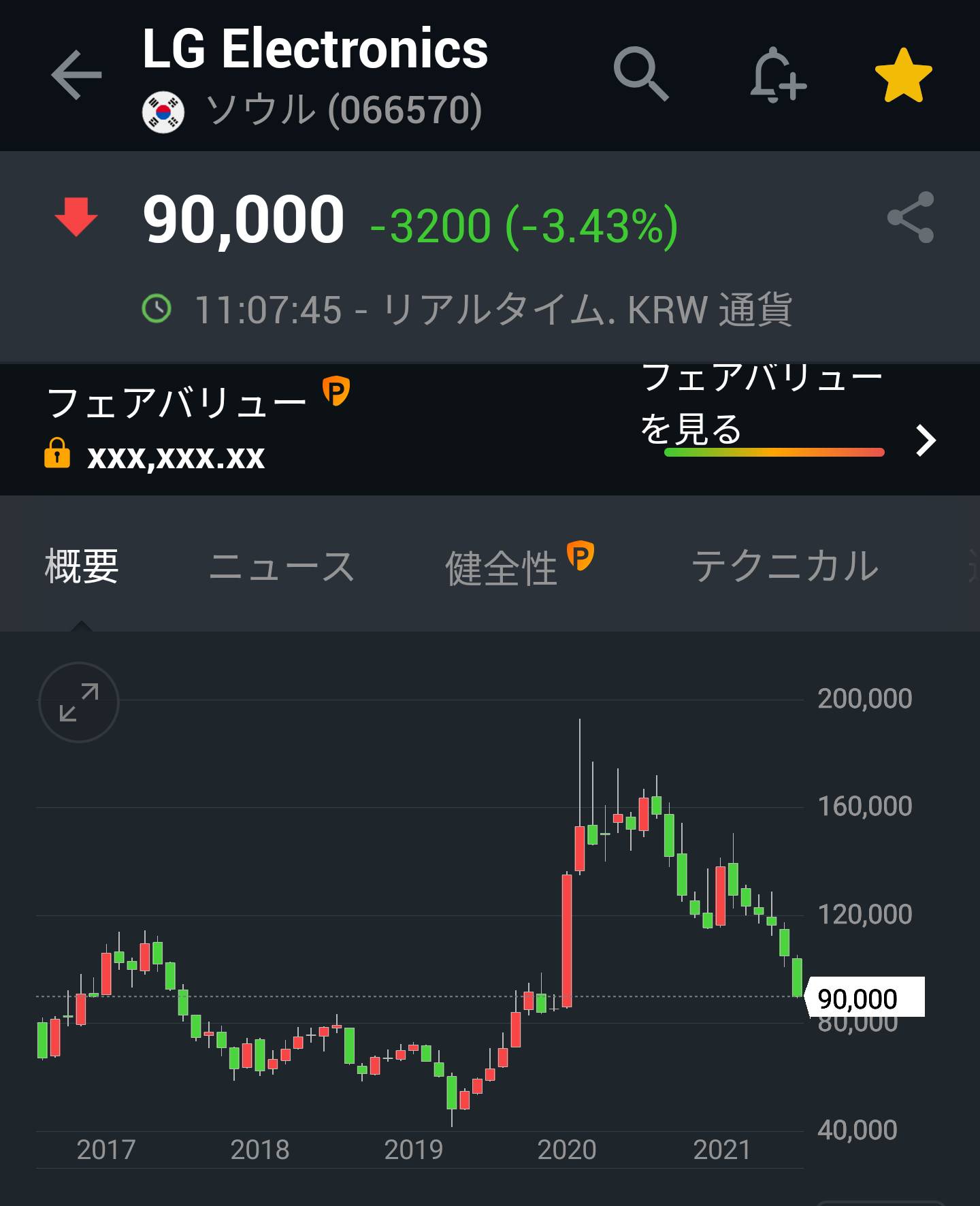The width and height of the screenshot is (980, 1206).
Task: Select the 概要 tab
Action: coord(82,566)
